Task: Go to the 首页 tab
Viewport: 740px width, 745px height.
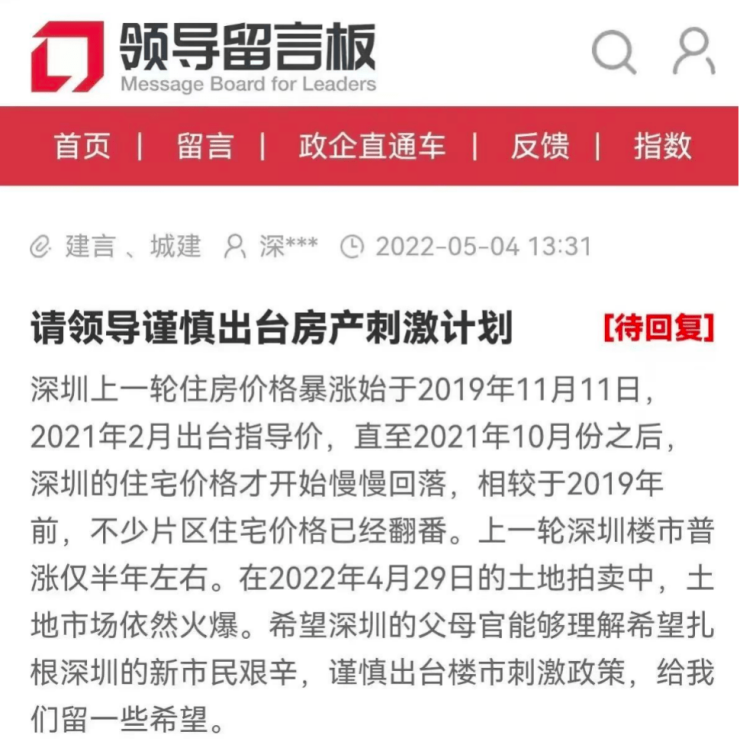Action: pyautogui.click(x=82, y=147)
